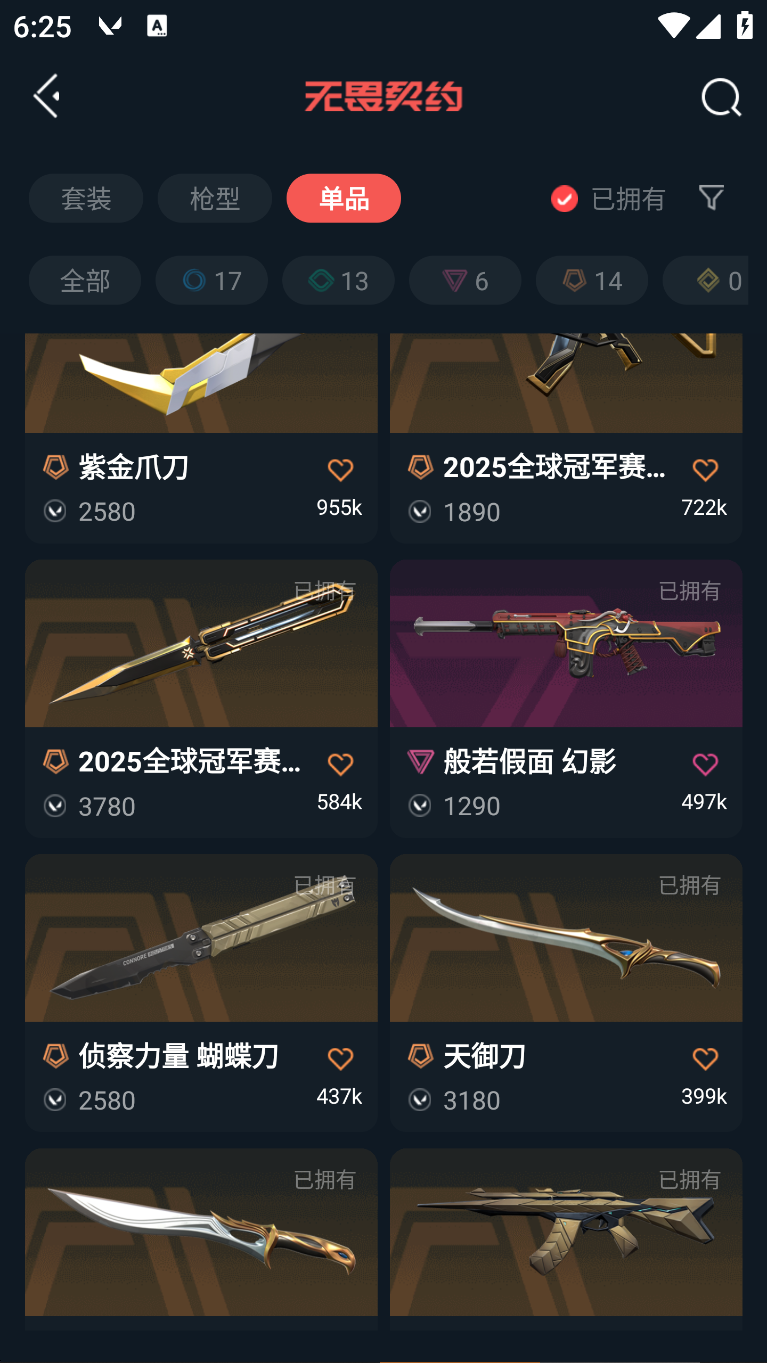Uncheck the 已拥有 checkbox

[564, 198]
